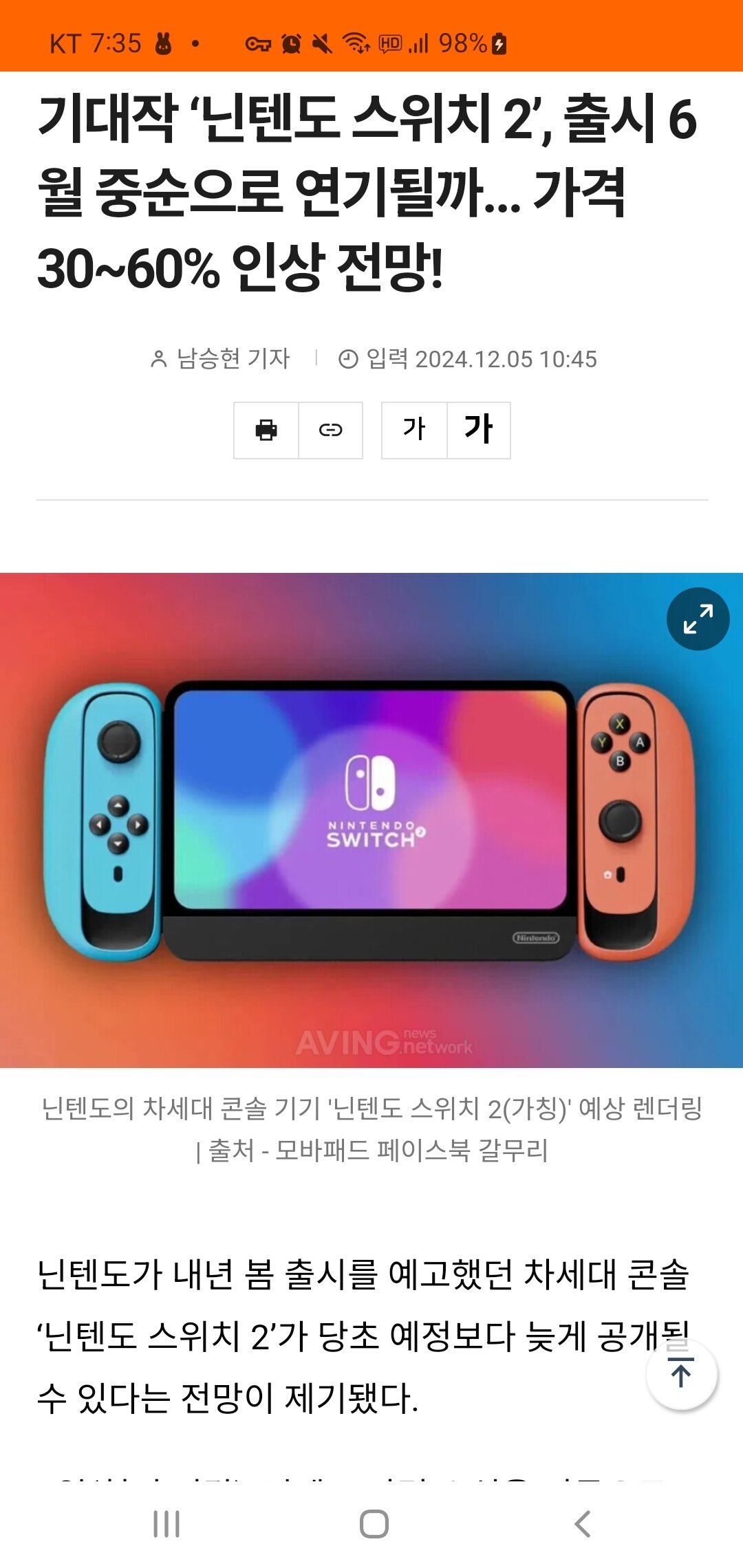Print this article

coord(266,431)
